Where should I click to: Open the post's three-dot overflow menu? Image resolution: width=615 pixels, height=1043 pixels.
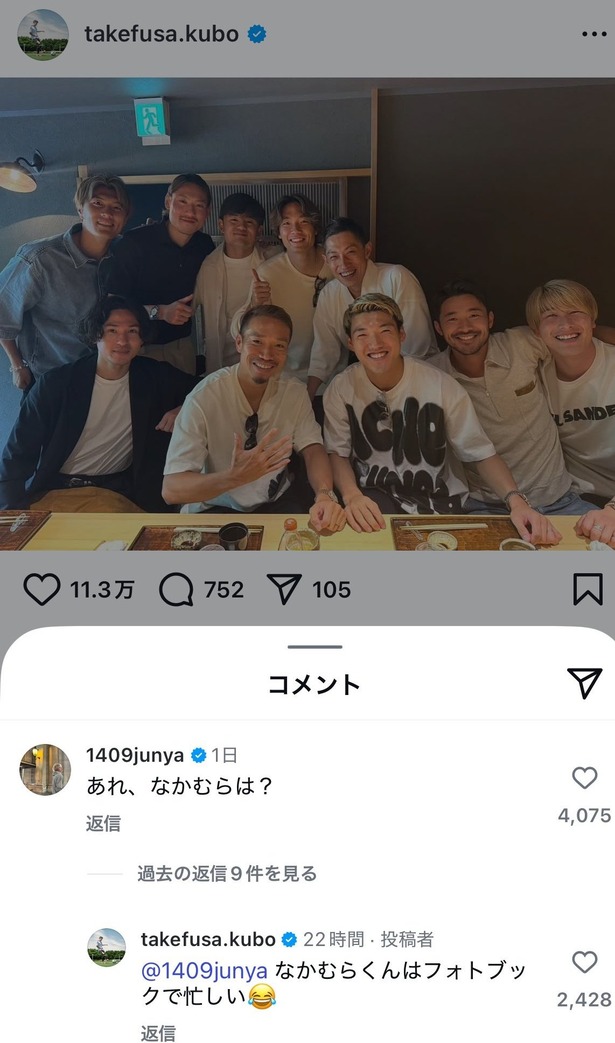point(594,34)
